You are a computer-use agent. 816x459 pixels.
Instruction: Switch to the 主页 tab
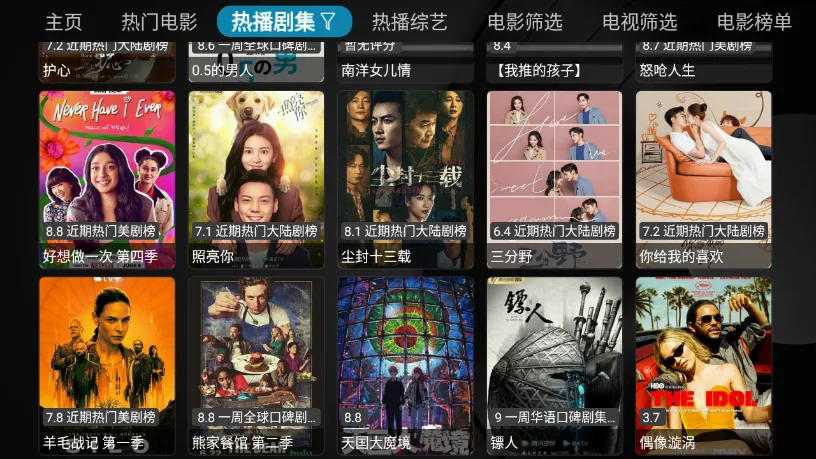pos(64,21)
